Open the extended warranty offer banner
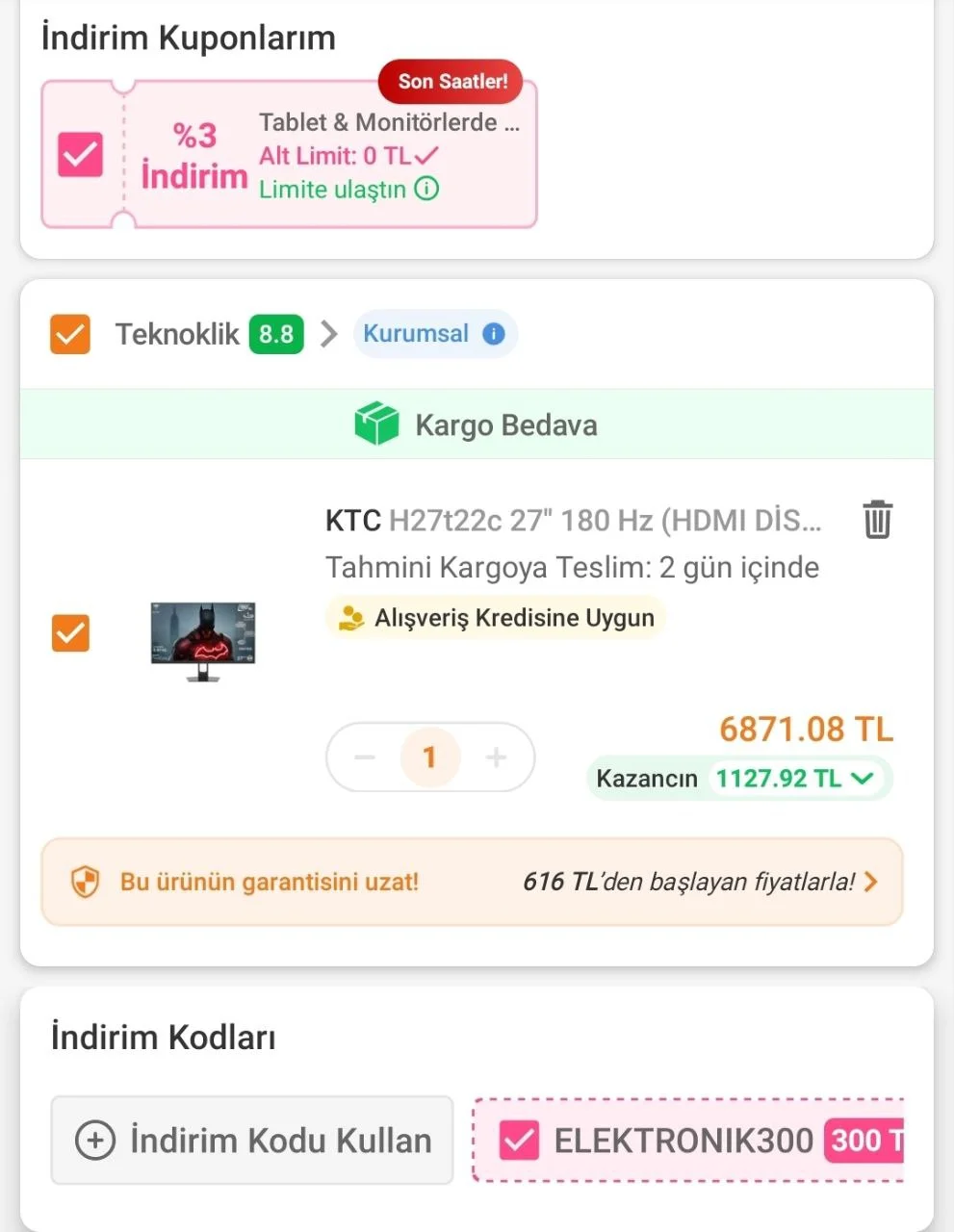The image size is (954, 1232). point(472,882)
